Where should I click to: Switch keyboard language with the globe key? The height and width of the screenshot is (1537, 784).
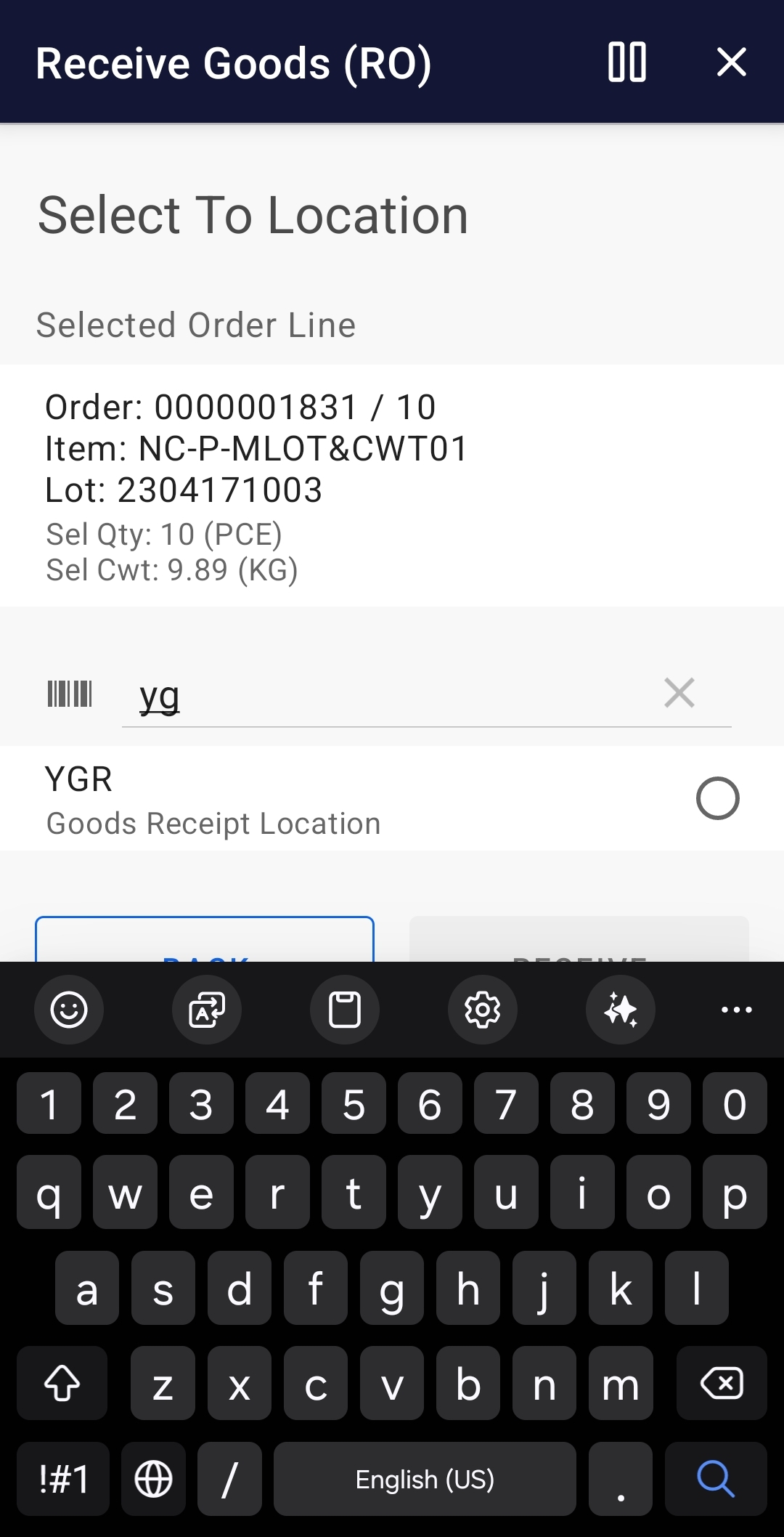tap(154, 1479)
